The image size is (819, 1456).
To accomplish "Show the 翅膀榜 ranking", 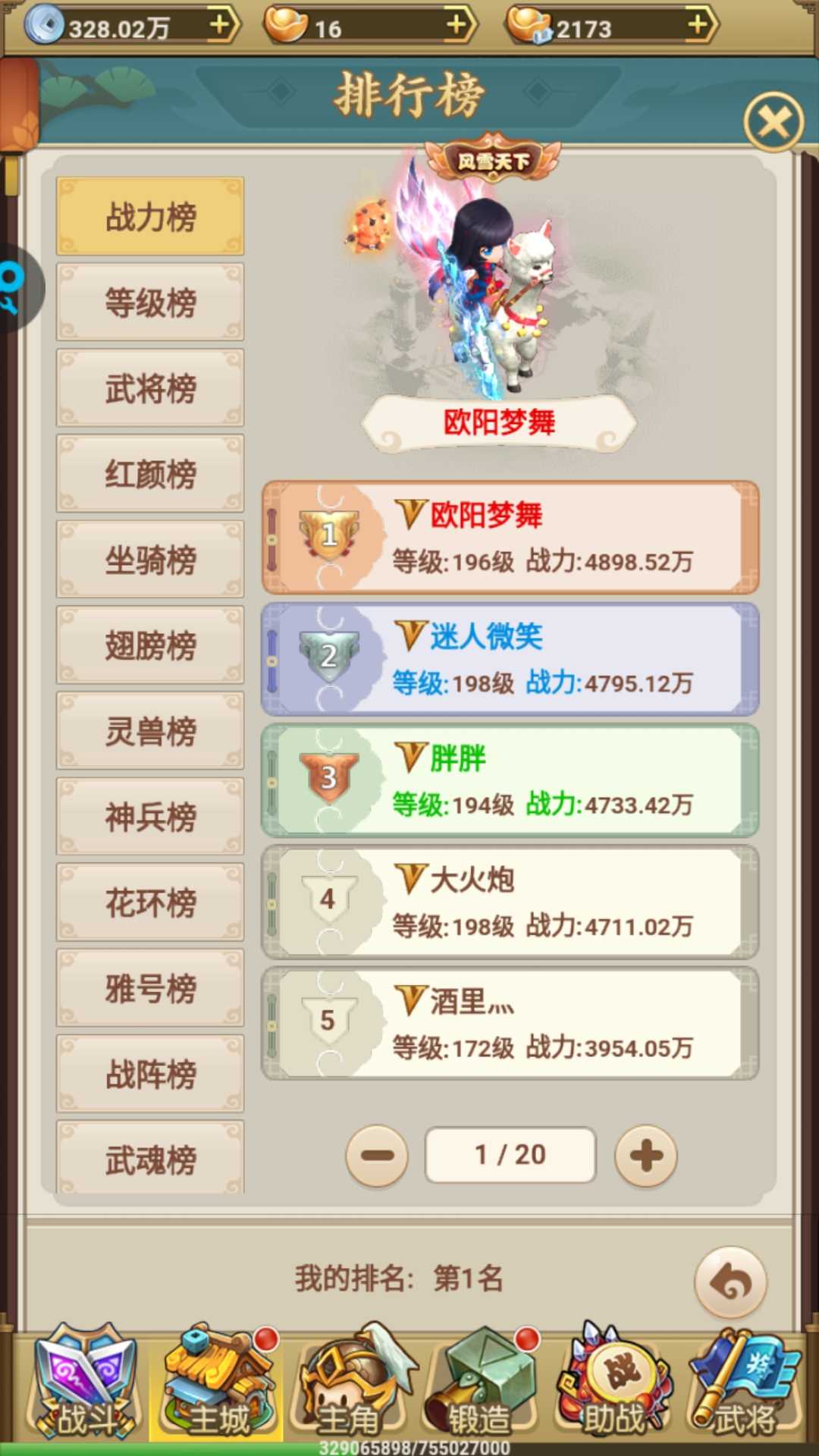I will coord(150,645).
